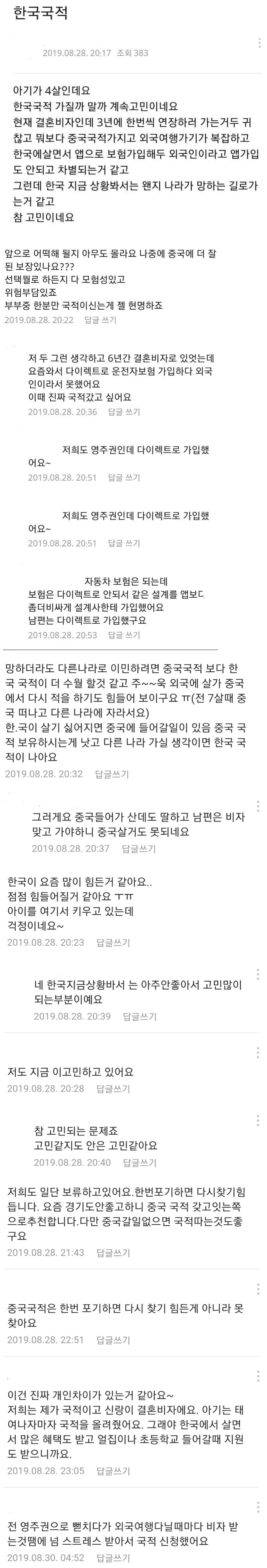
Task: Open options for the '이건 진짜 개인차이' comment
Action: (x=258, y=1376)
